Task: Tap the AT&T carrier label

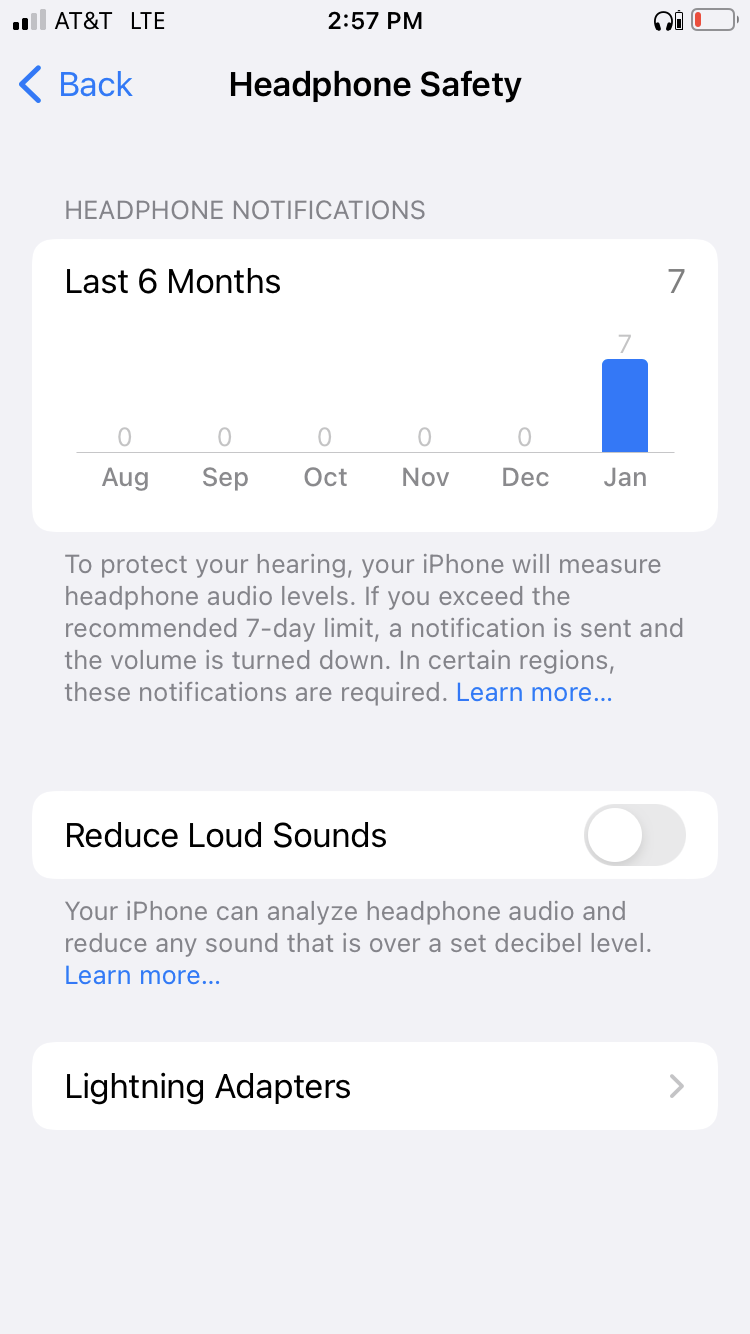Action: click(84, 20)
